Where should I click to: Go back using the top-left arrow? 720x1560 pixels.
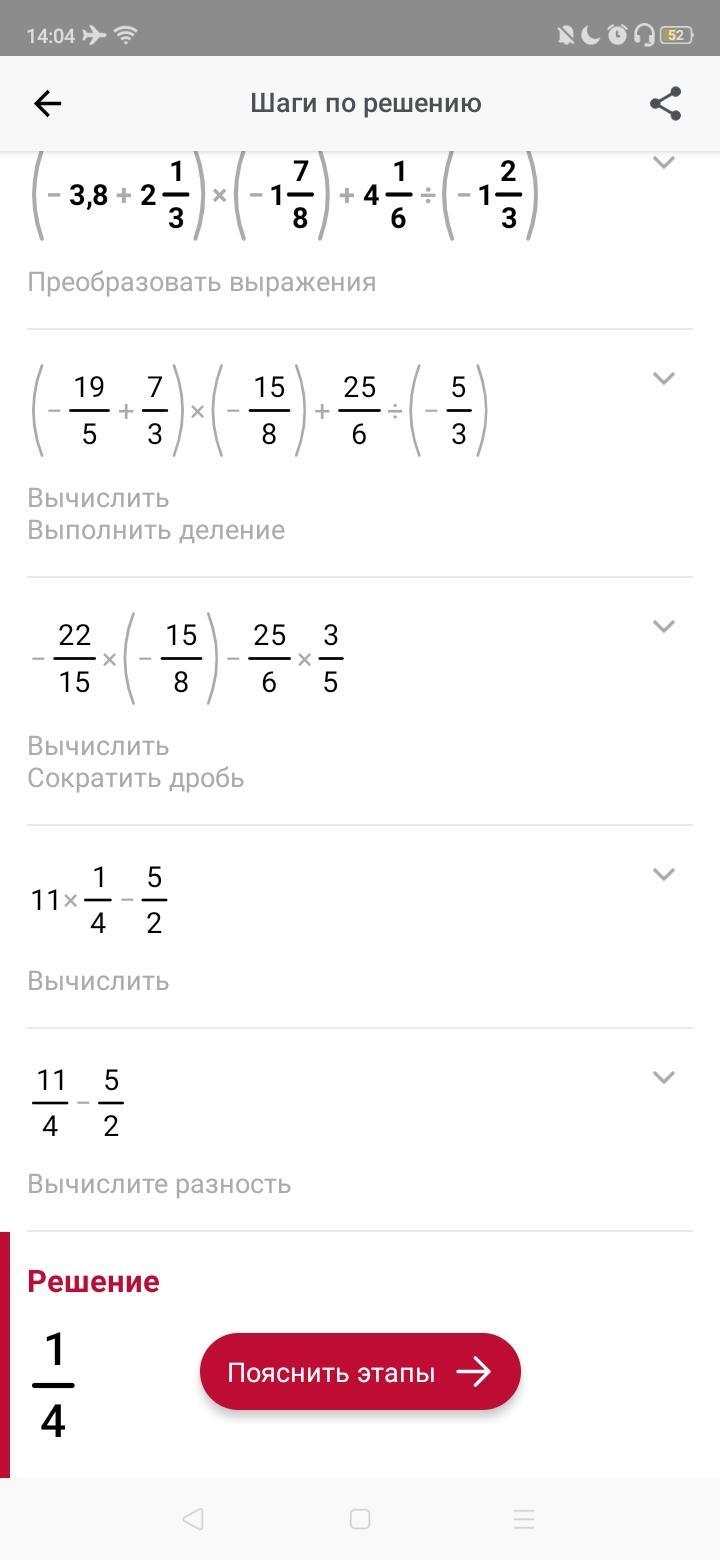pyautogui.click(x=47, y=103)
